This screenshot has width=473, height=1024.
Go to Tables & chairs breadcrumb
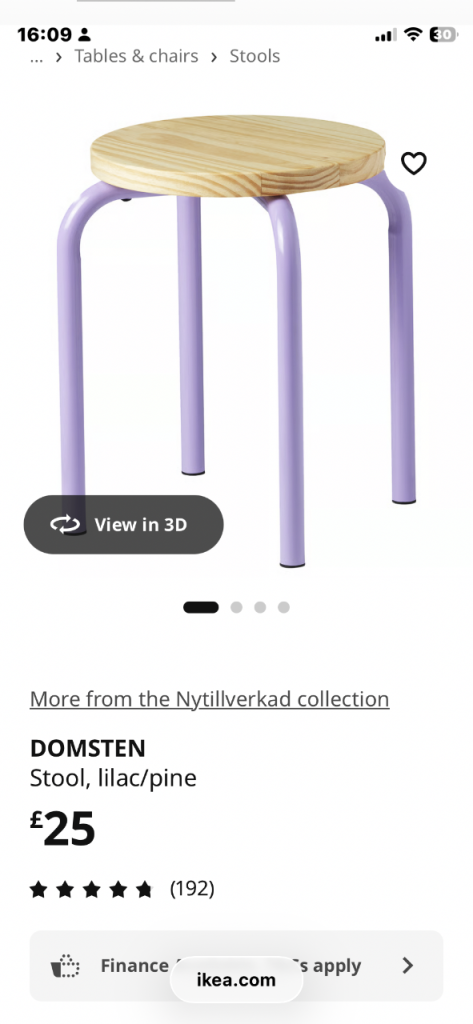point(136,56)
